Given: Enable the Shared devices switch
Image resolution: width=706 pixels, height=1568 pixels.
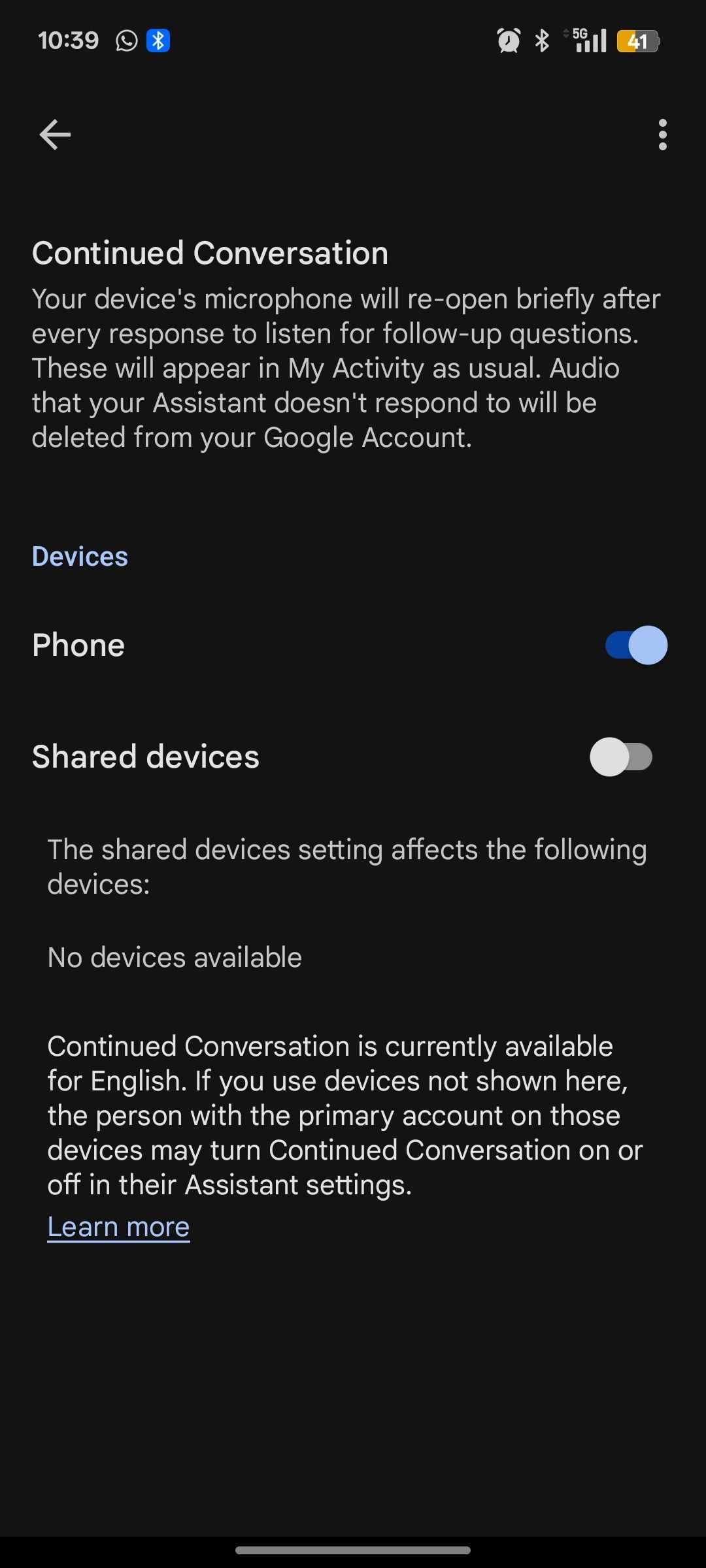Looking at the screenshot, I should (x=621, y=757).
